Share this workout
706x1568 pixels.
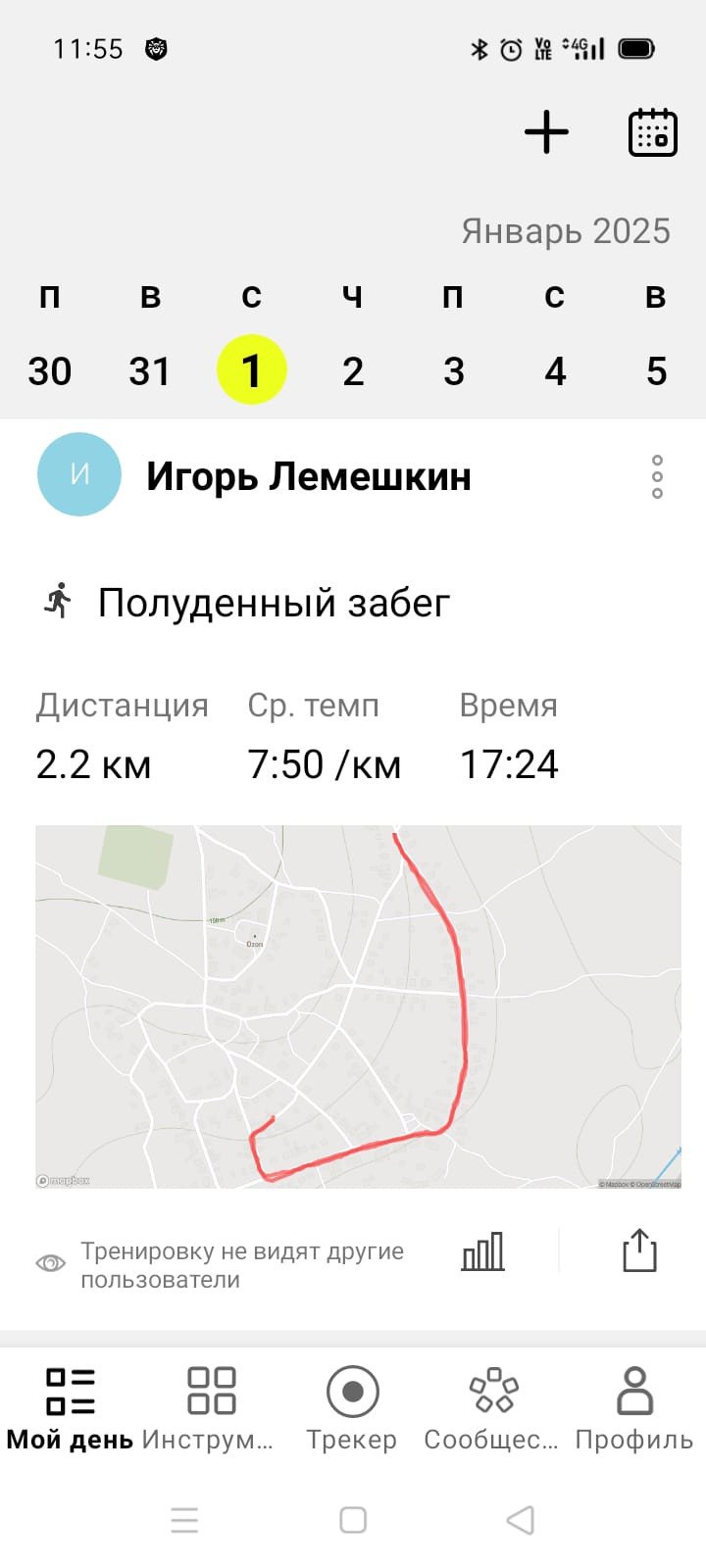[639, 1250]
